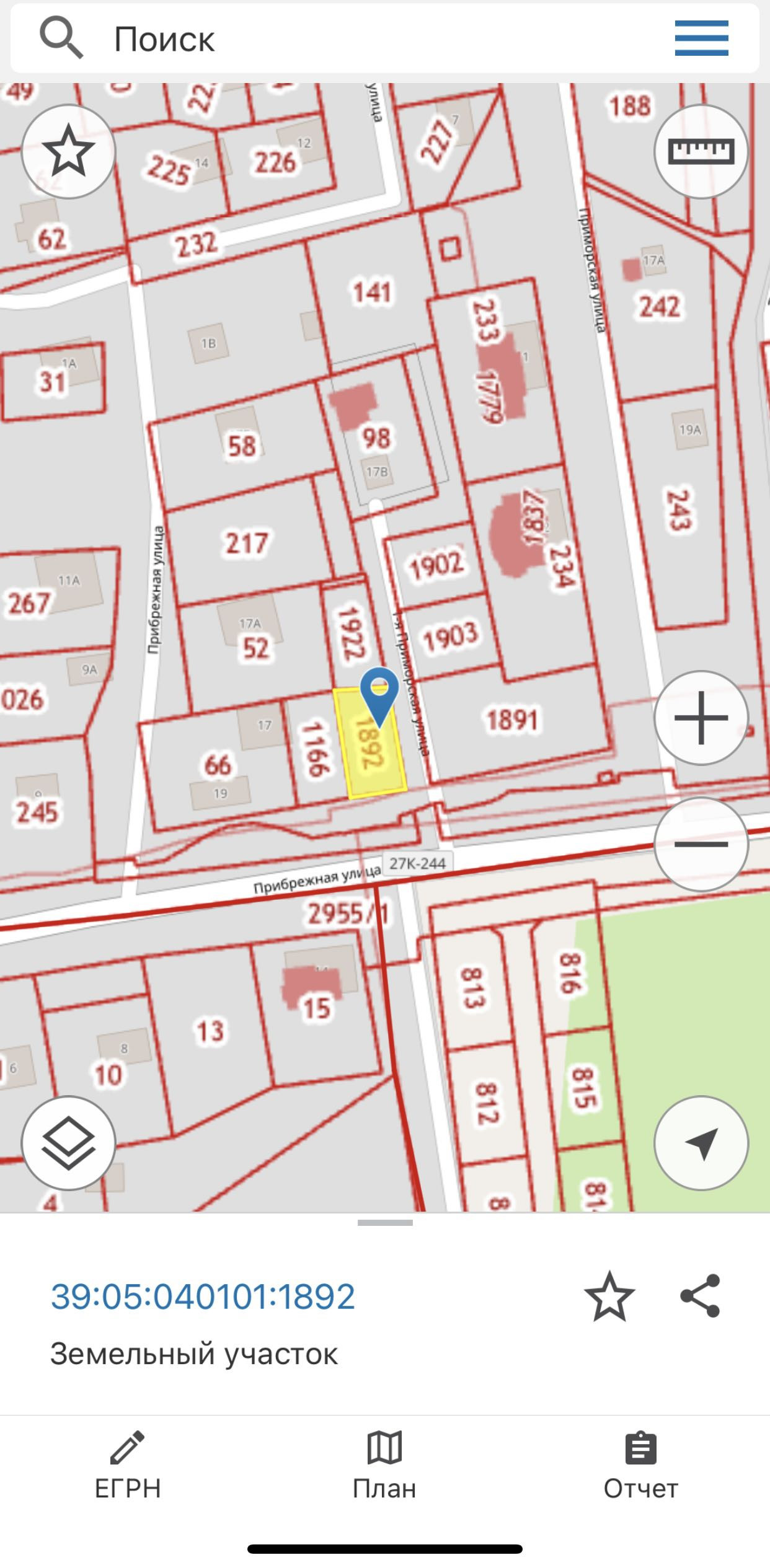Open the Отчет section
770x1568 pixels.
pos(641,1466)
